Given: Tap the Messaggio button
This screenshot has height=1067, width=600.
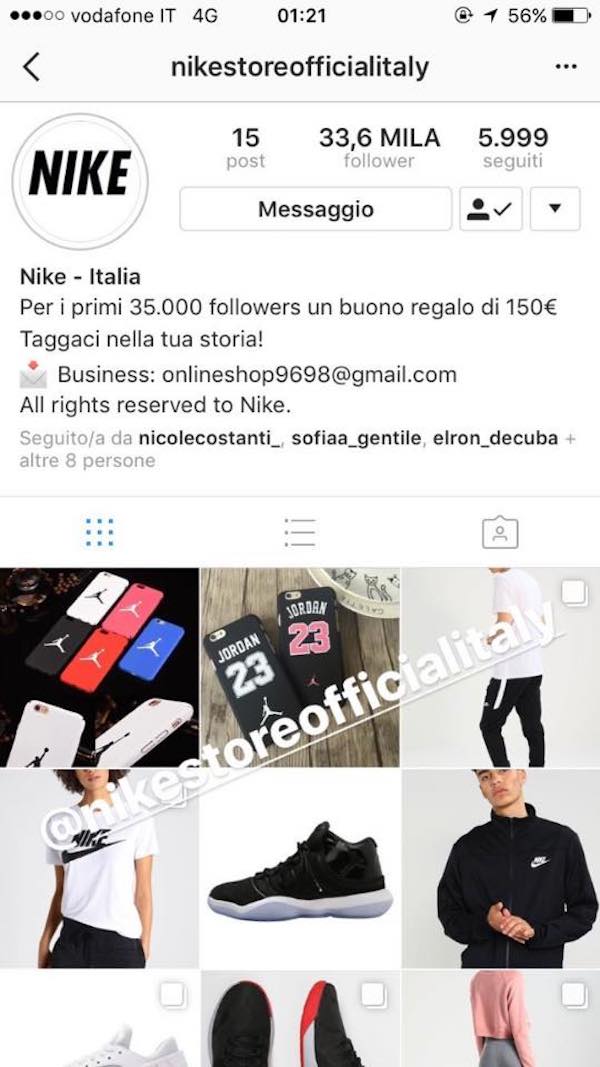Looking at the screenshot, I should 315,210.
